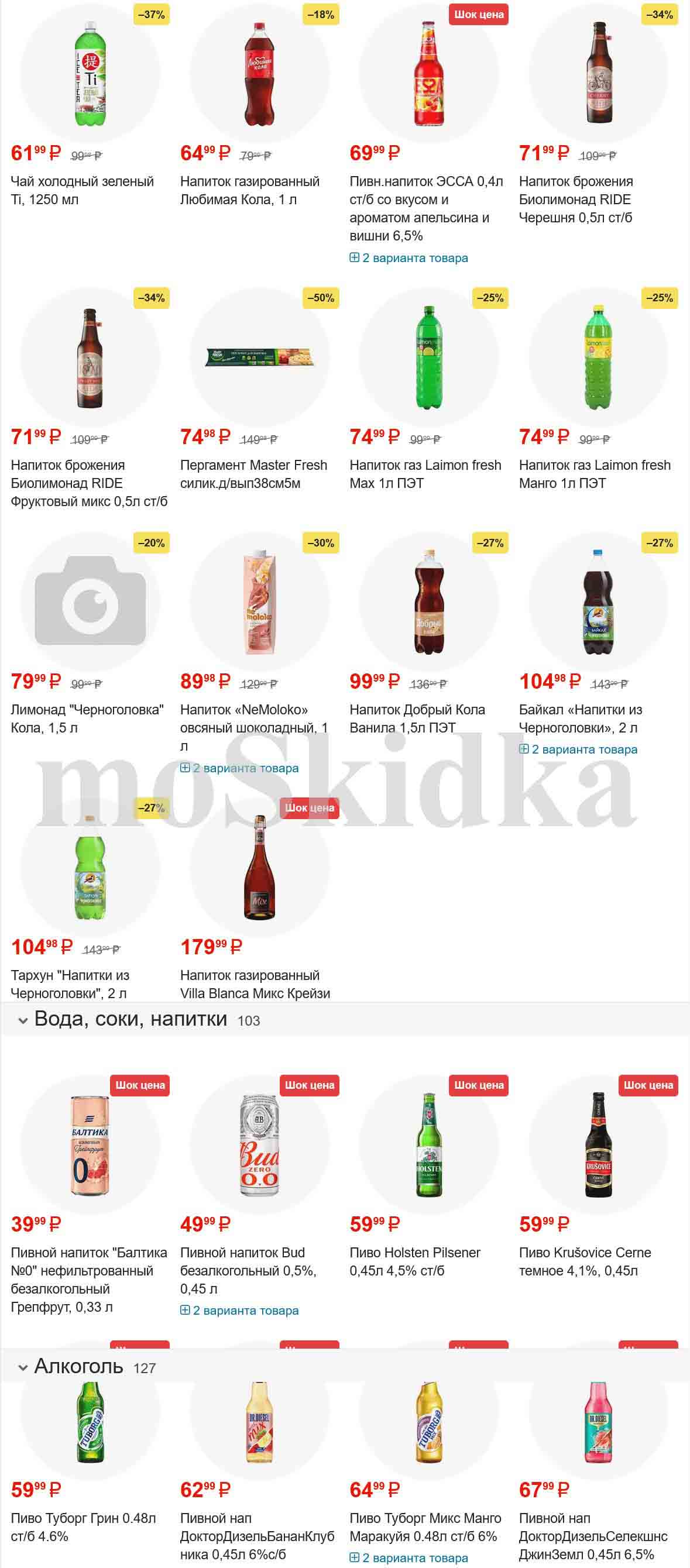This screenshot has height=1568, width=690.
Task: Open Laimon fresh Манго 1л item
Action: [x=595, y=473]
